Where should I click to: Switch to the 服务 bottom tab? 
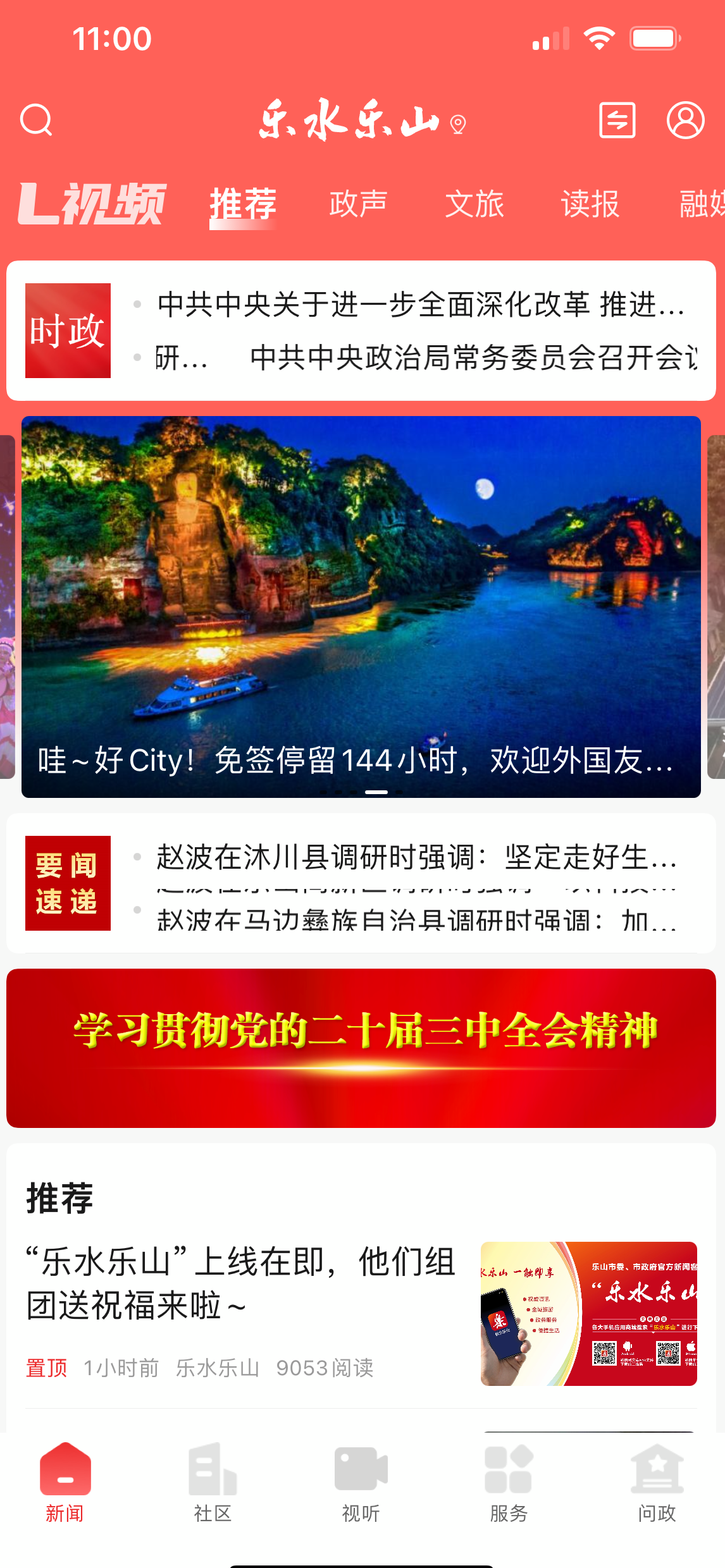pos(509,1483)
